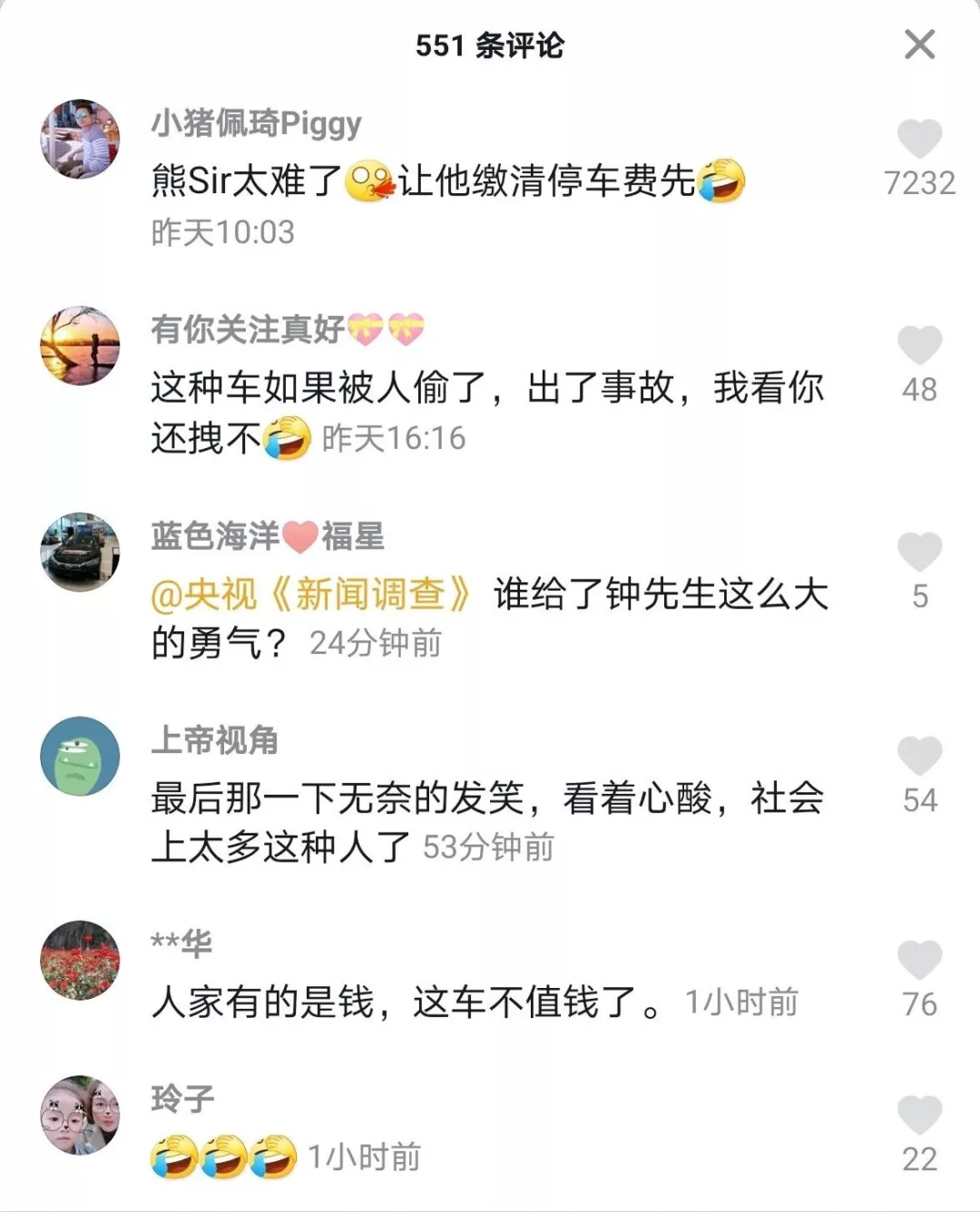The height and width of the screenshot is (1212, 980).
Task: Like the comment by 小猪佩琦Piggy
Action: pyautogui.click(x=919, y=139)
